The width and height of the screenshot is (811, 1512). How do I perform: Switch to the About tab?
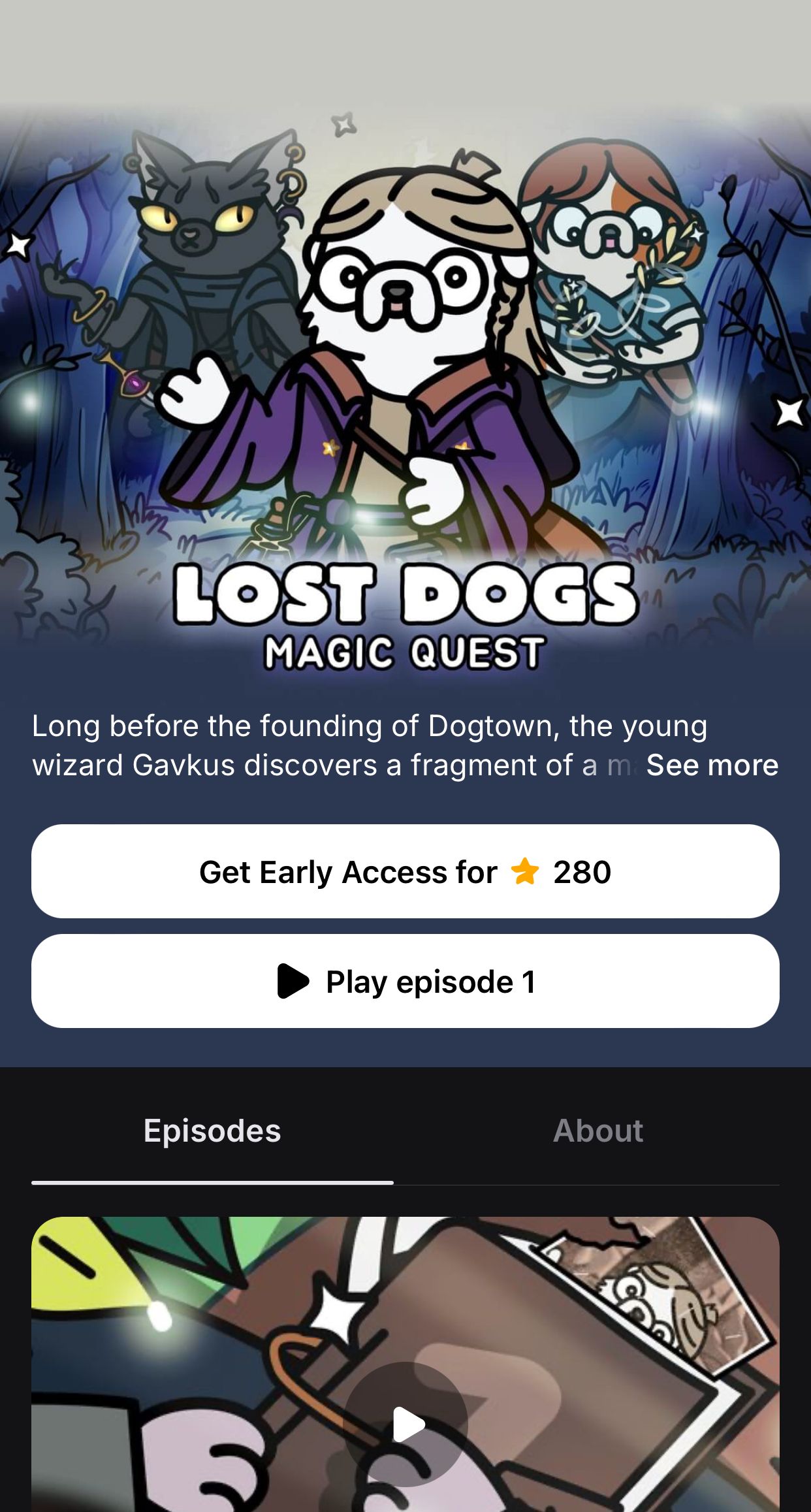tap(597, 1131)
